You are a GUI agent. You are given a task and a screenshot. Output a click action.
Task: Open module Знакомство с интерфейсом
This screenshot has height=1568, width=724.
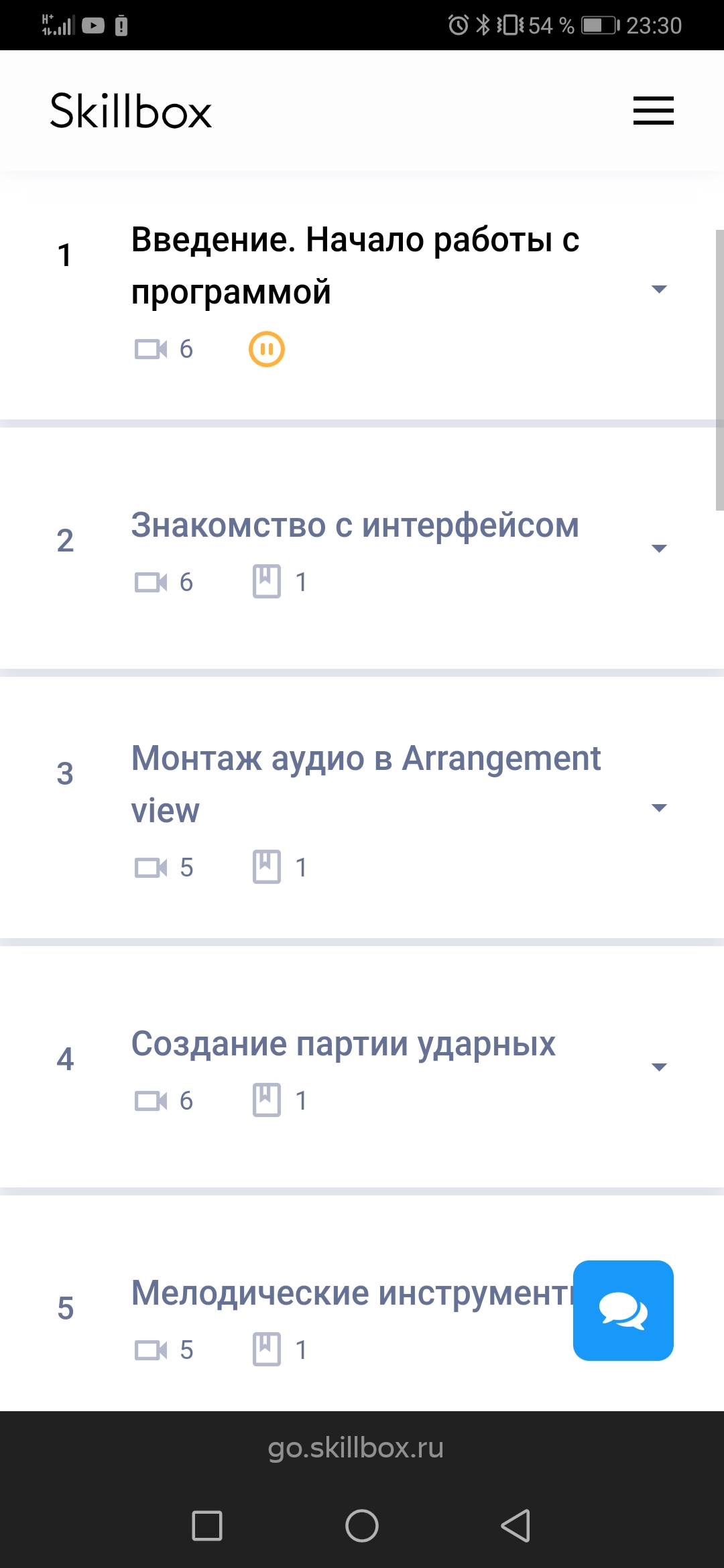click(355, 525)
